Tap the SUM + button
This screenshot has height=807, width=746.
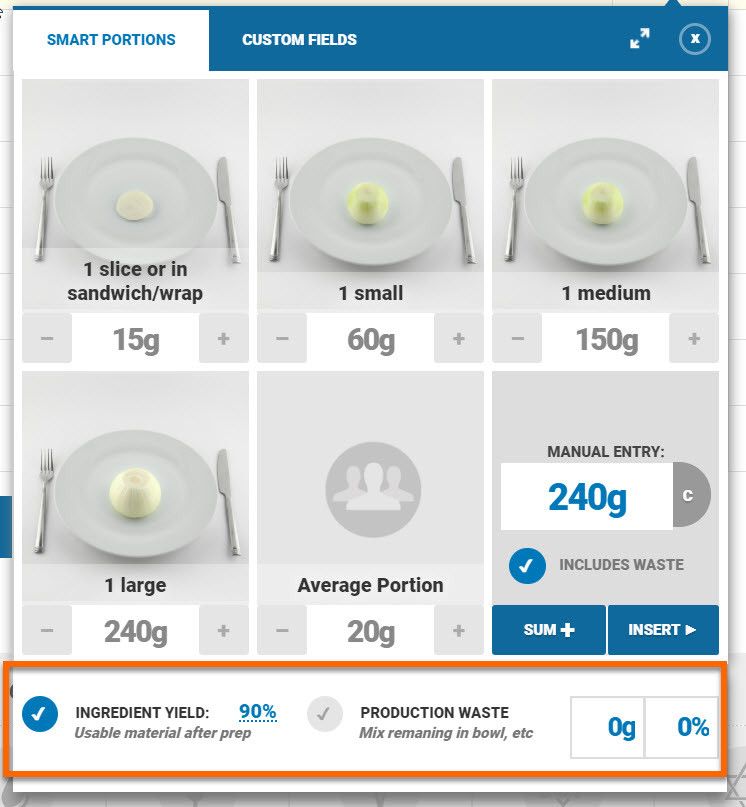click(x=548, y=630)
